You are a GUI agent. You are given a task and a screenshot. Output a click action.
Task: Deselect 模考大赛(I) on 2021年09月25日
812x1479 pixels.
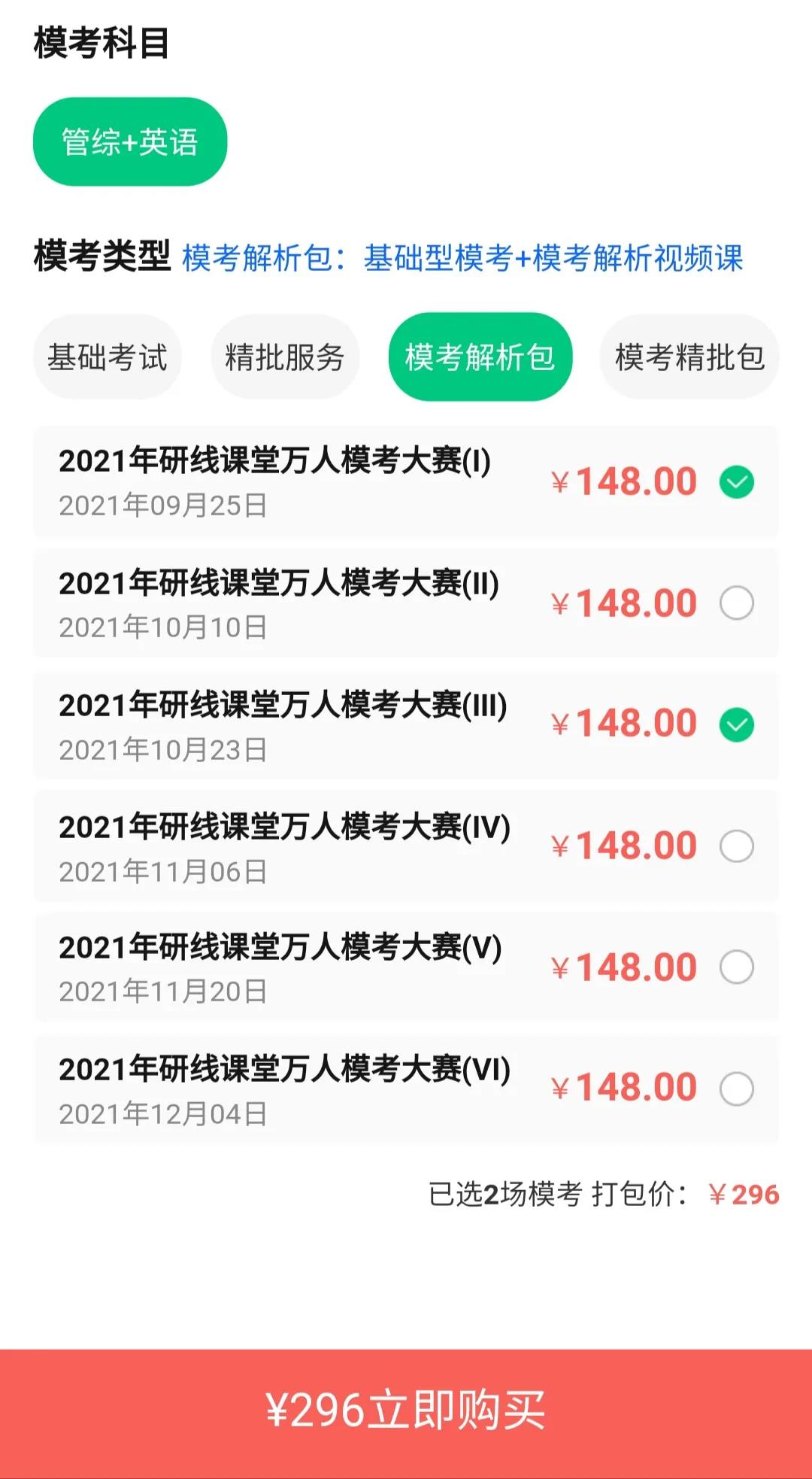[736, 482]
